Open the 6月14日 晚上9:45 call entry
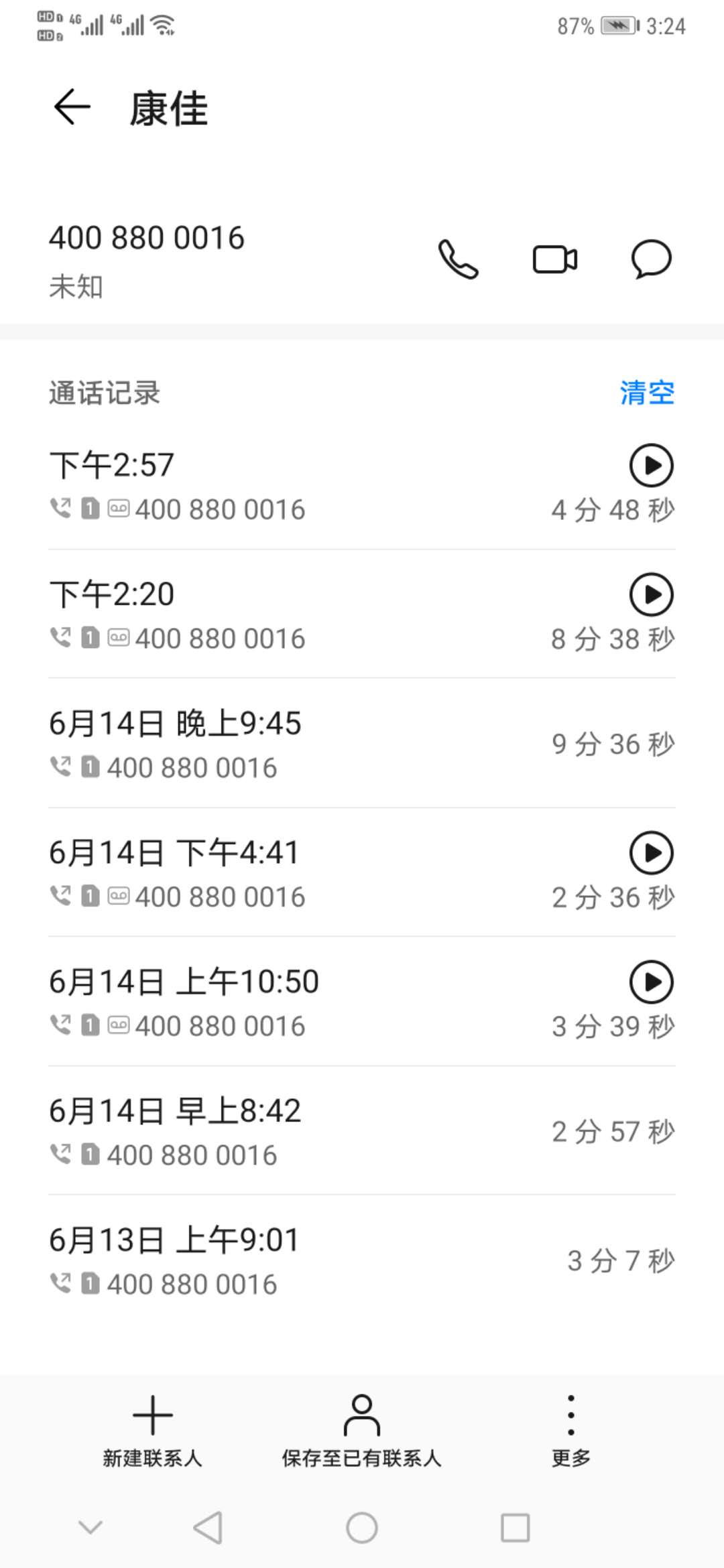The height and width of the screenshot is (1568, 724). coord(362,743)
